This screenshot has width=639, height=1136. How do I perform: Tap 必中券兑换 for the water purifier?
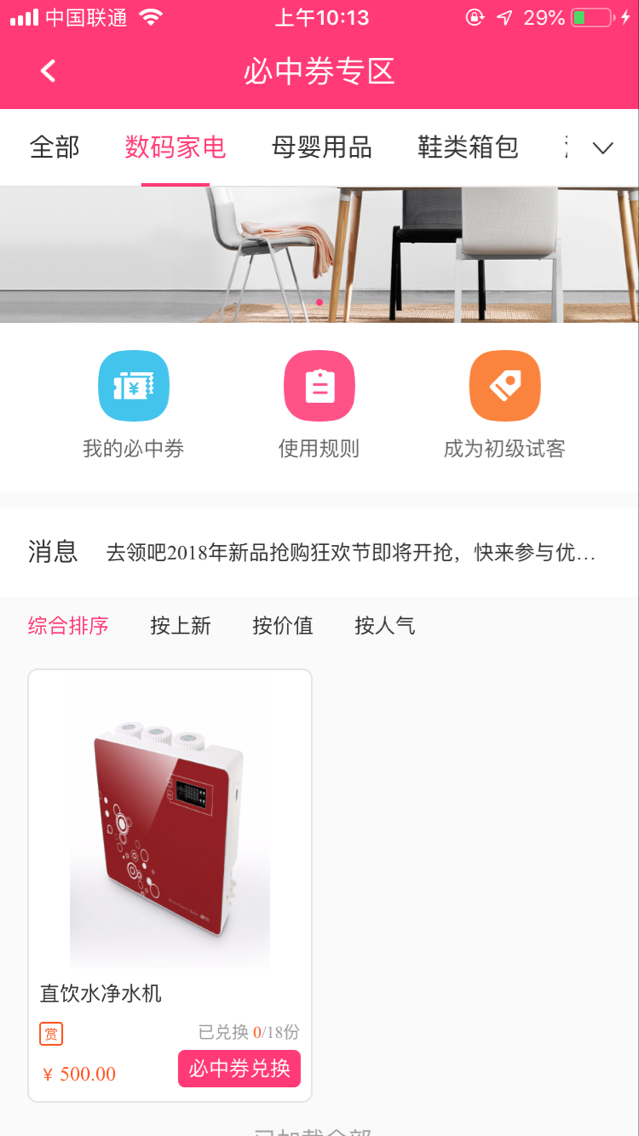[x=239, y=1068]
